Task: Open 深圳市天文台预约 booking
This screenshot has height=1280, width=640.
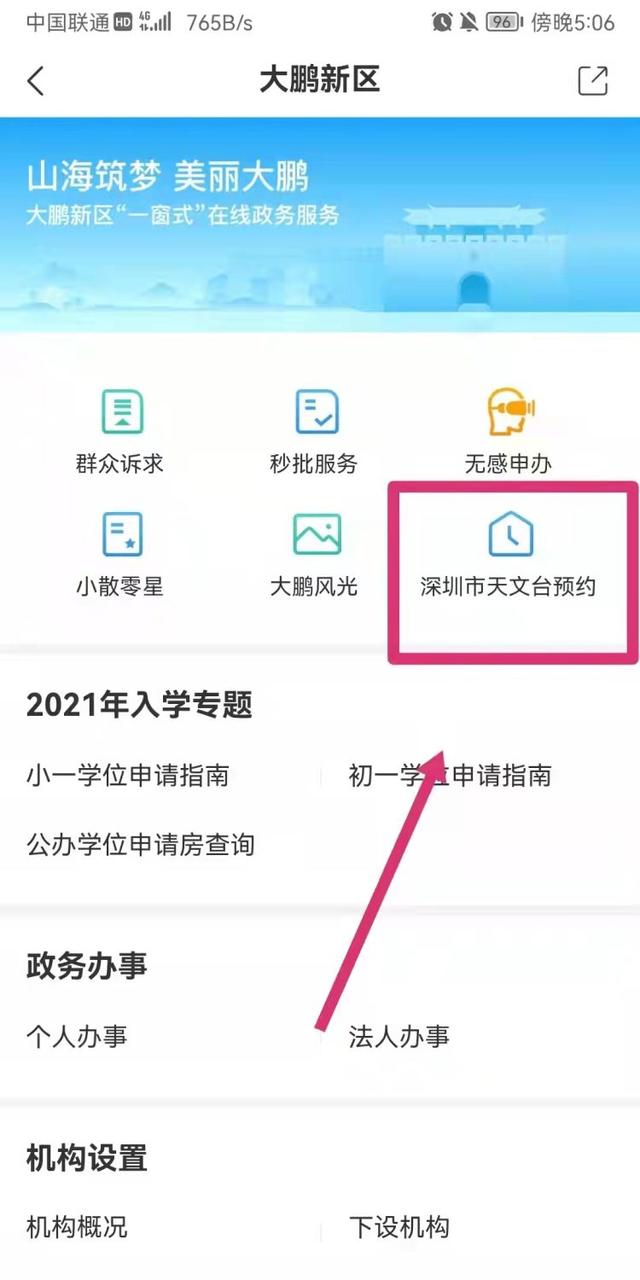Action: tap(508, 553)
